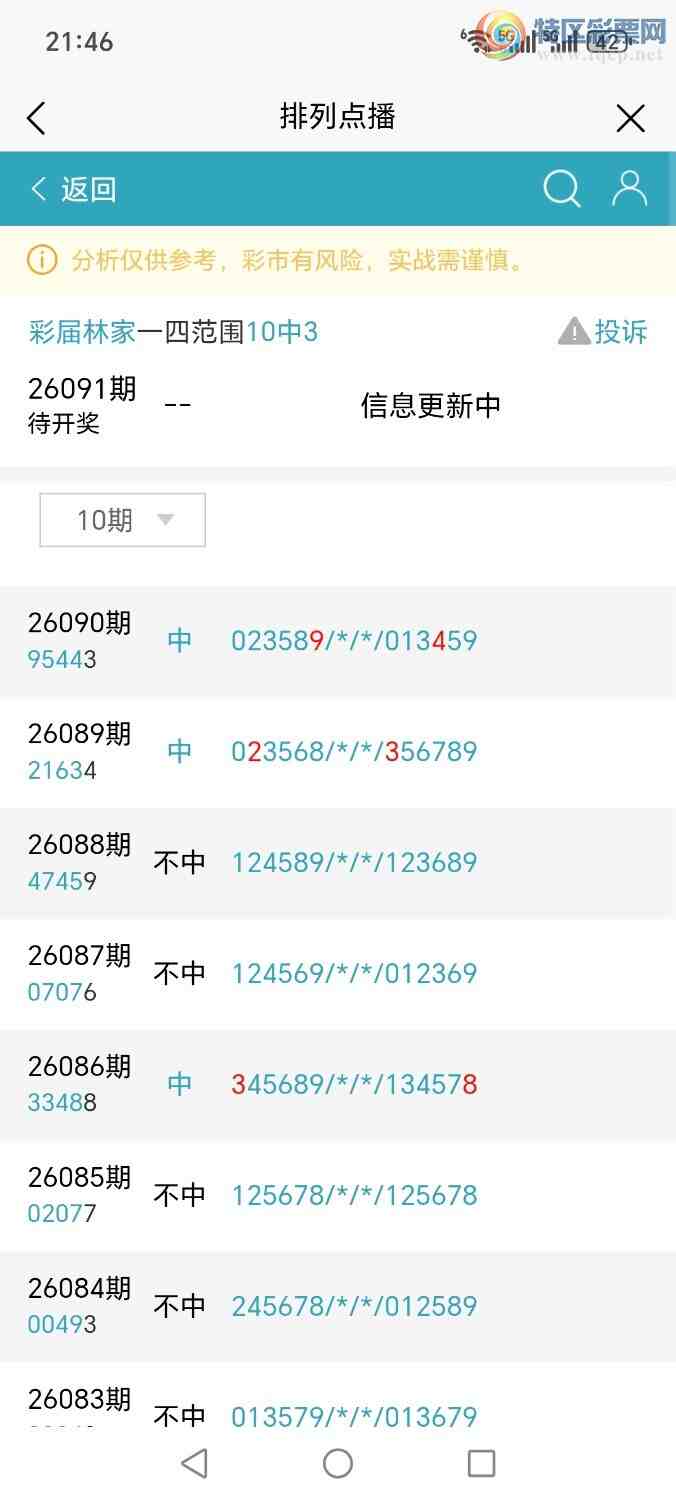Tap the back arrow beside 排列点播

click(36, 118)
